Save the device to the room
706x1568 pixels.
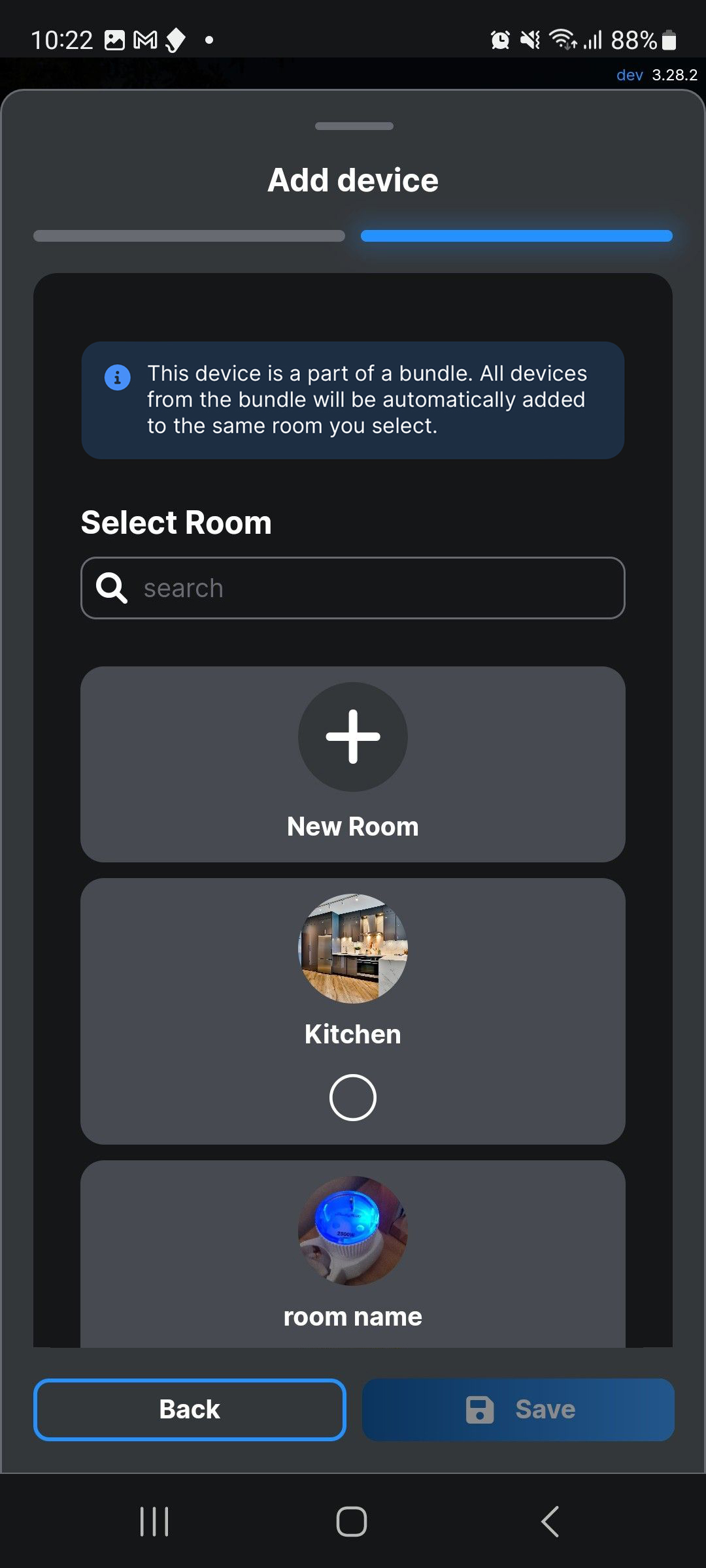coord(518,1409)
